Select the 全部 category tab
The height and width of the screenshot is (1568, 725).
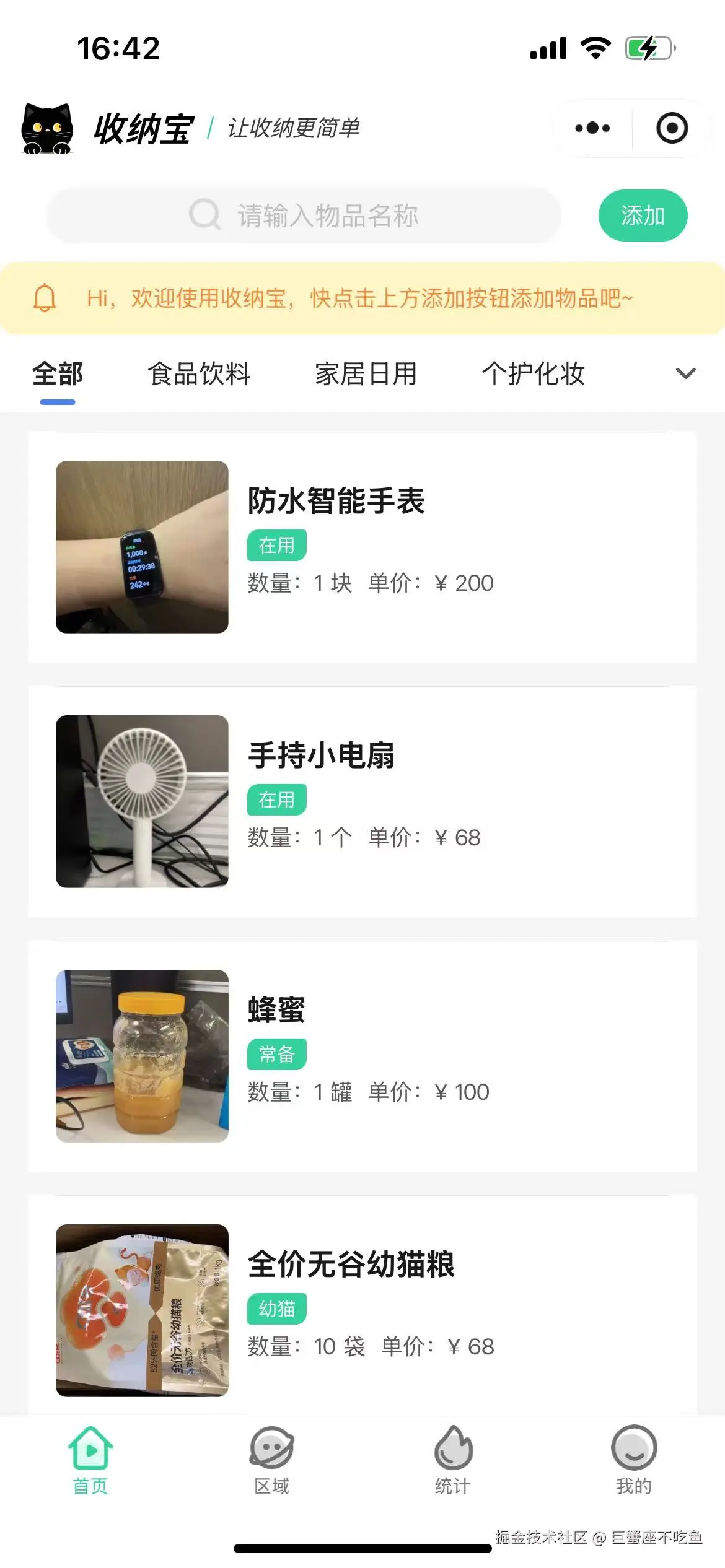click(58, 374)
